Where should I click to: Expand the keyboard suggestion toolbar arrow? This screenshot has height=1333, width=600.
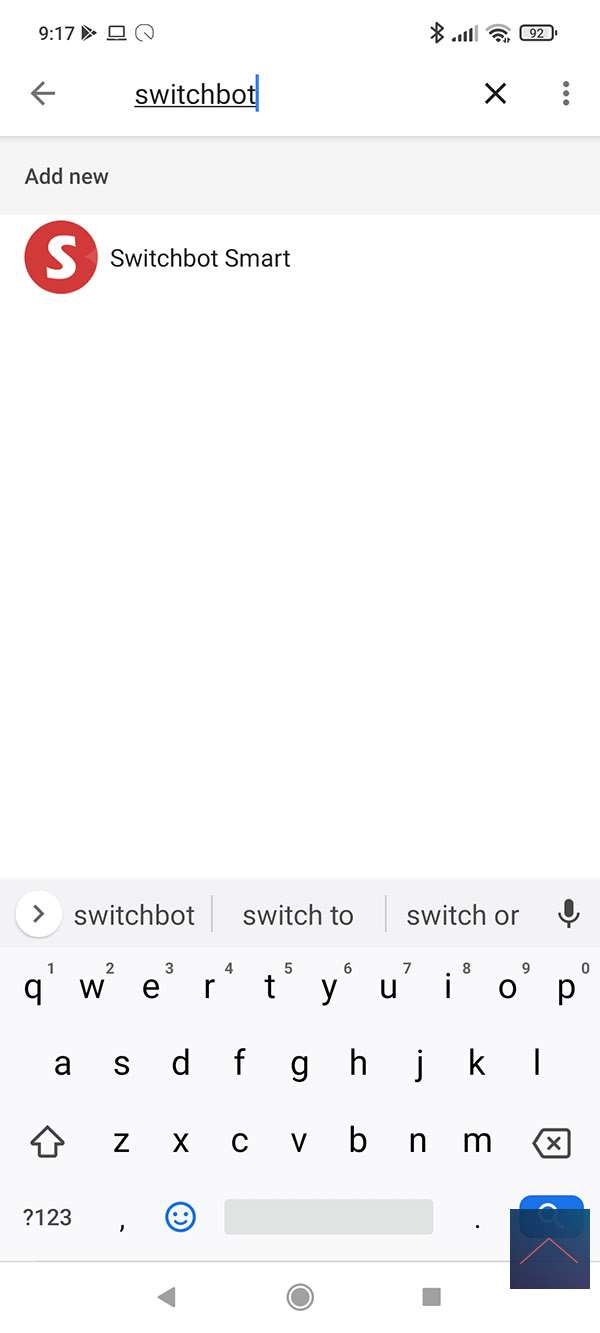[38, 914]
